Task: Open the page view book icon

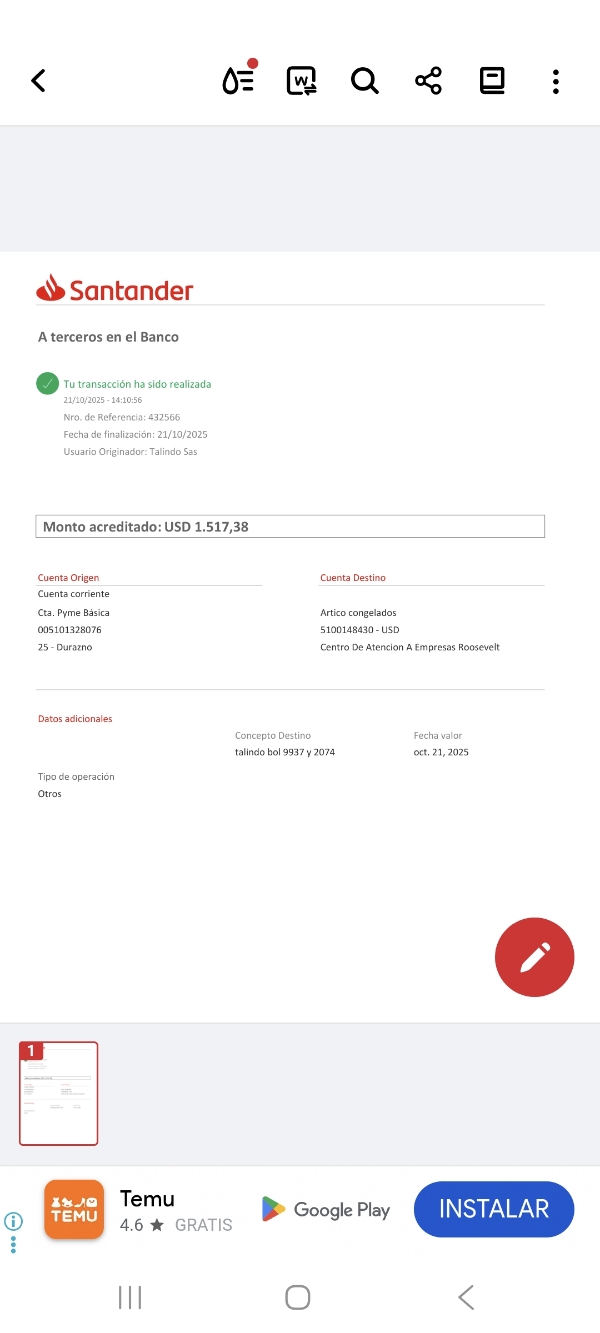Action: coord(492,81)
